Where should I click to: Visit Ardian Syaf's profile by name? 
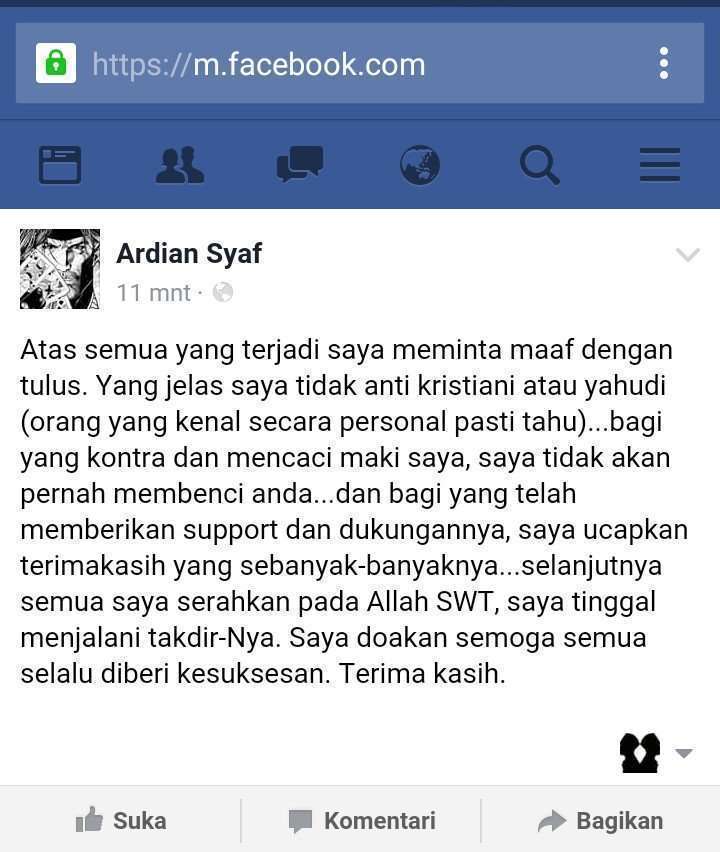click(x=189, y=254)
